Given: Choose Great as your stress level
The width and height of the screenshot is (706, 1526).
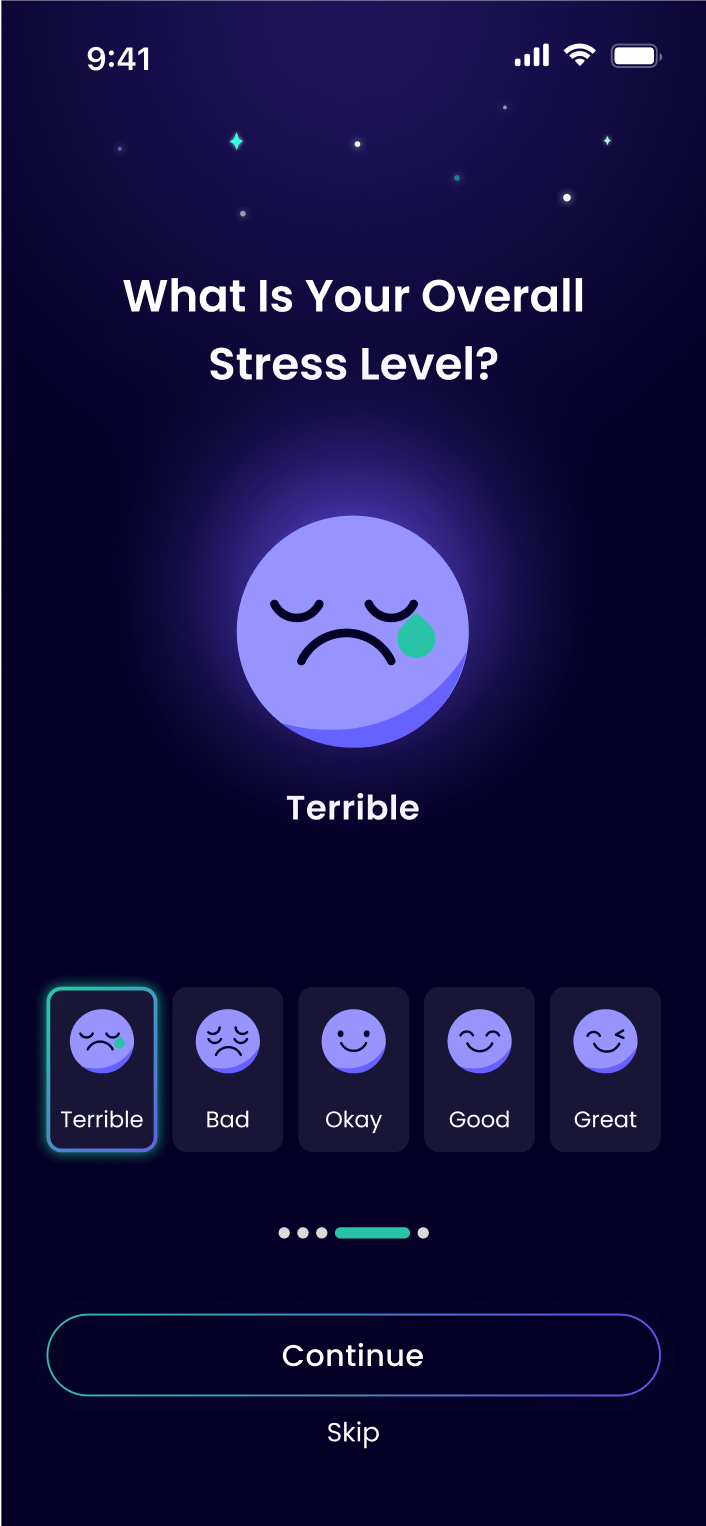Looking at the screenshot, I should pyautogui.click(x=605, y=1069).
